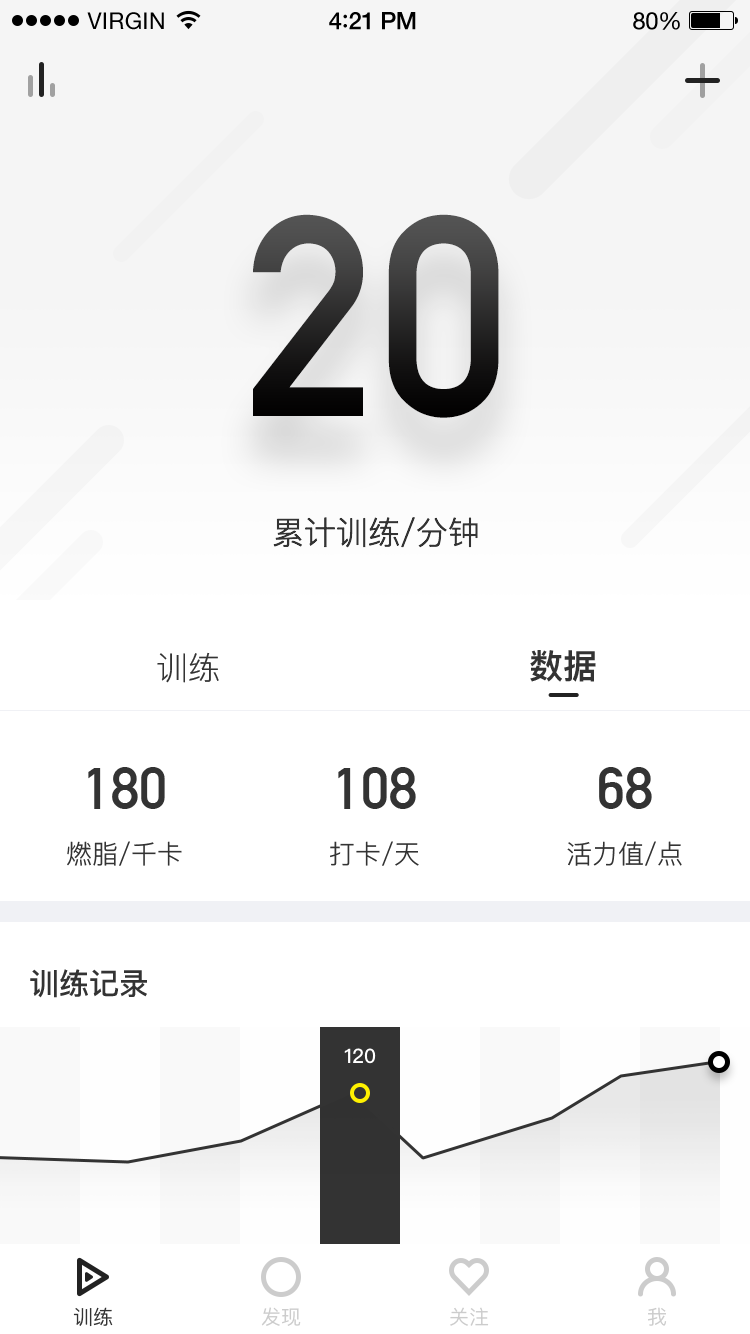Switch to the 我 profile tab

(x=656, y=1292)
